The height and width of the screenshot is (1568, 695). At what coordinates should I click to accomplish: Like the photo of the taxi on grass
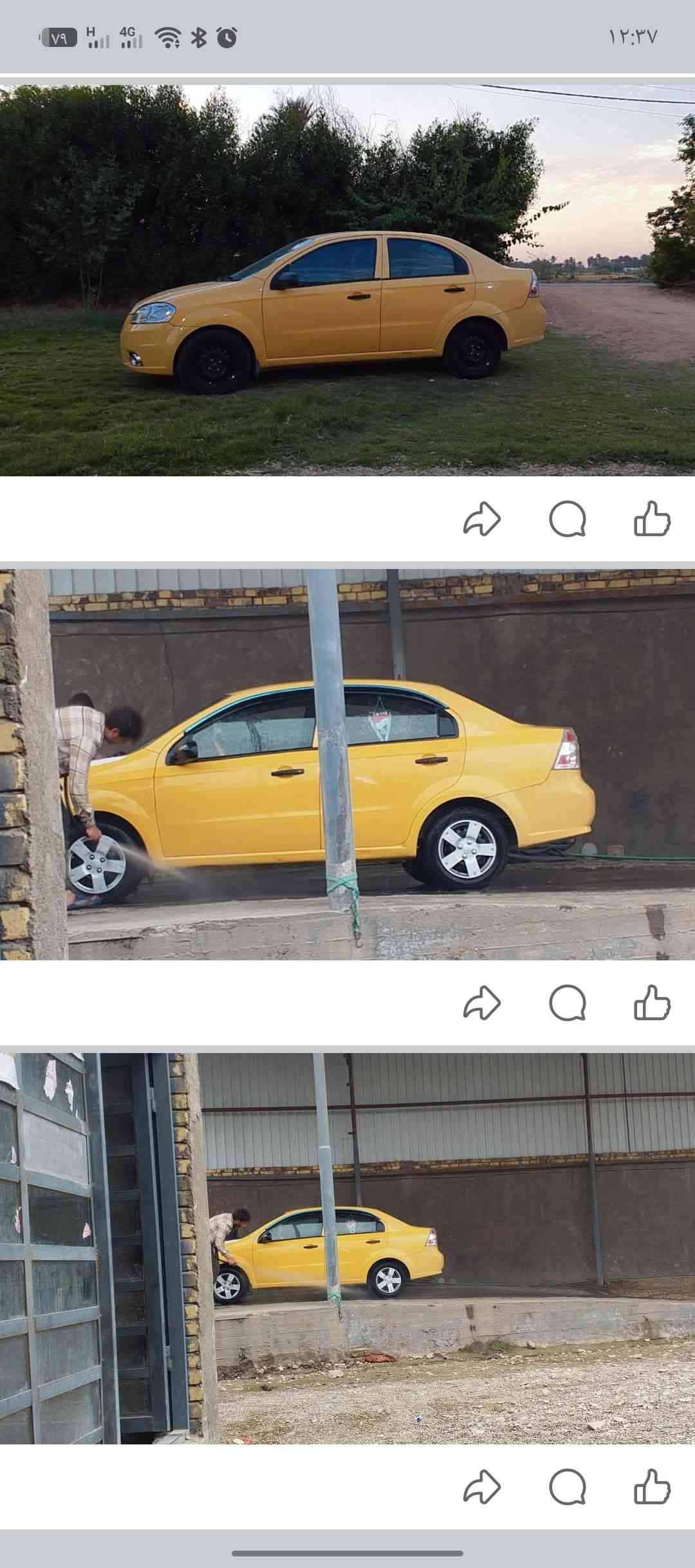[652, 519]
